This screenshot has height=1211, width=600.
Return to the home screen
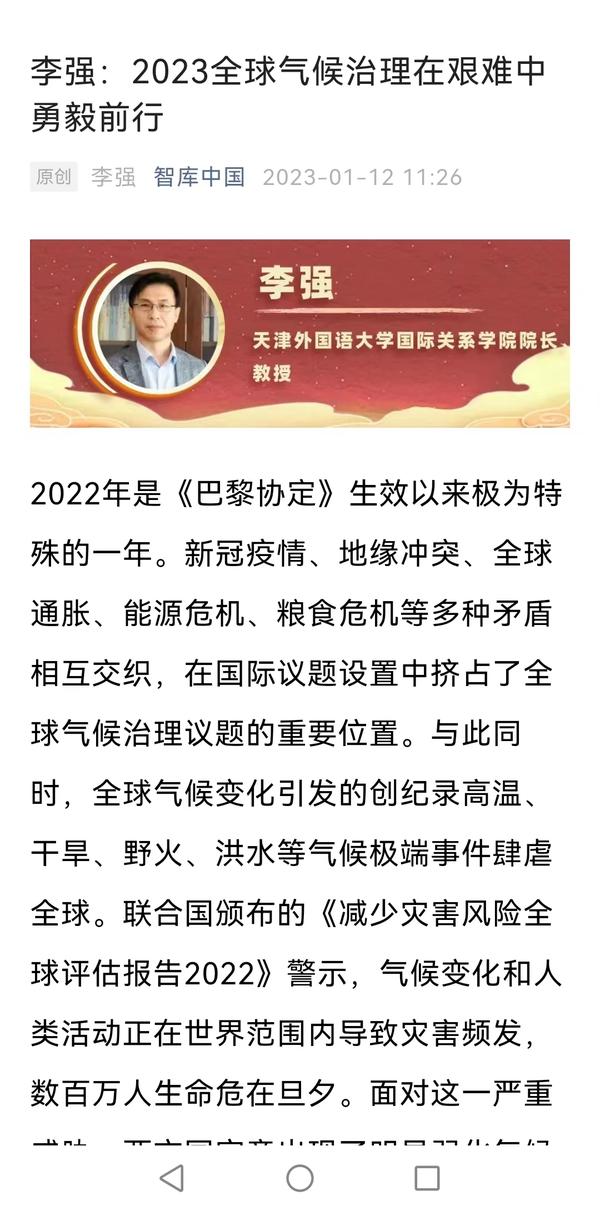pos(300,1178)
